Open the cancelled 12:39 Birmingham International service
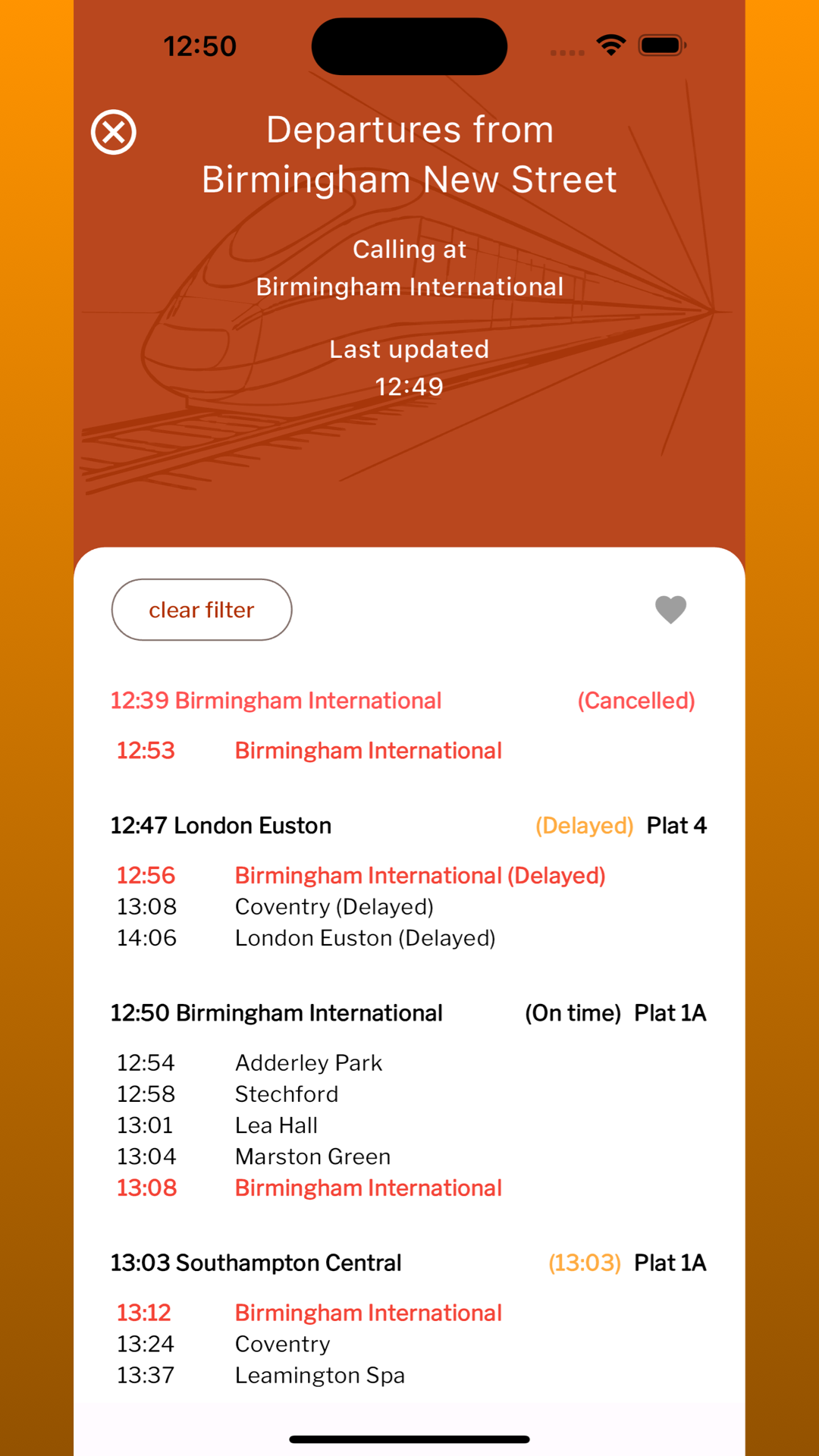Image resolution: width=819 pixels, height=1456 pixels. click(x=276, y=701)
